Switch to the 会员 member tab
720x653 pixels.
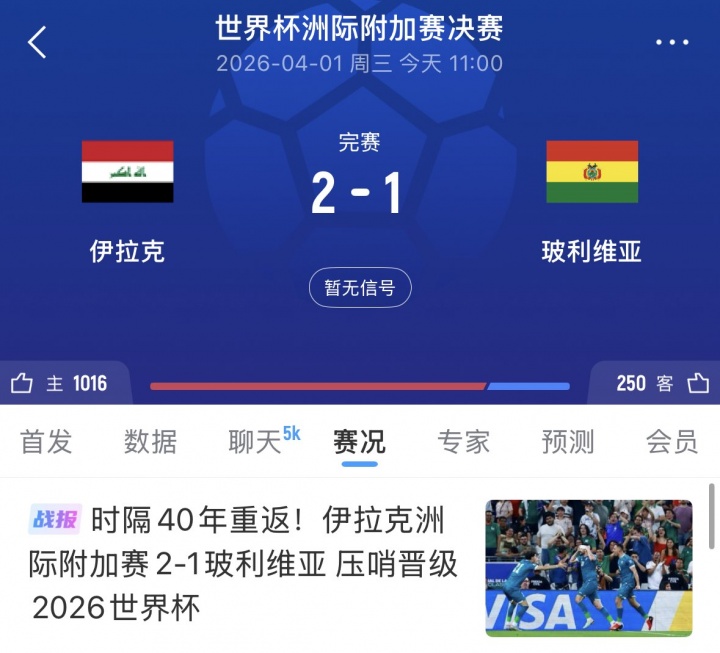pyautogui.click(x=671, y=442)
